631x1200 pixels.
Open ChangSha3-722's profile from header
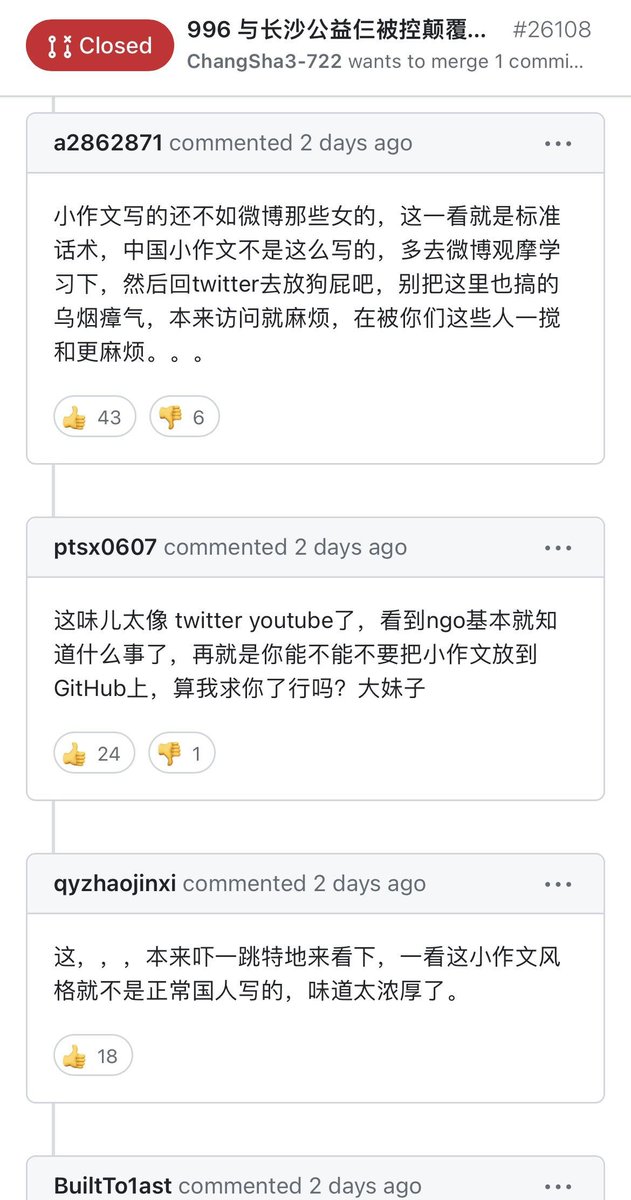[x=264, y=61]
